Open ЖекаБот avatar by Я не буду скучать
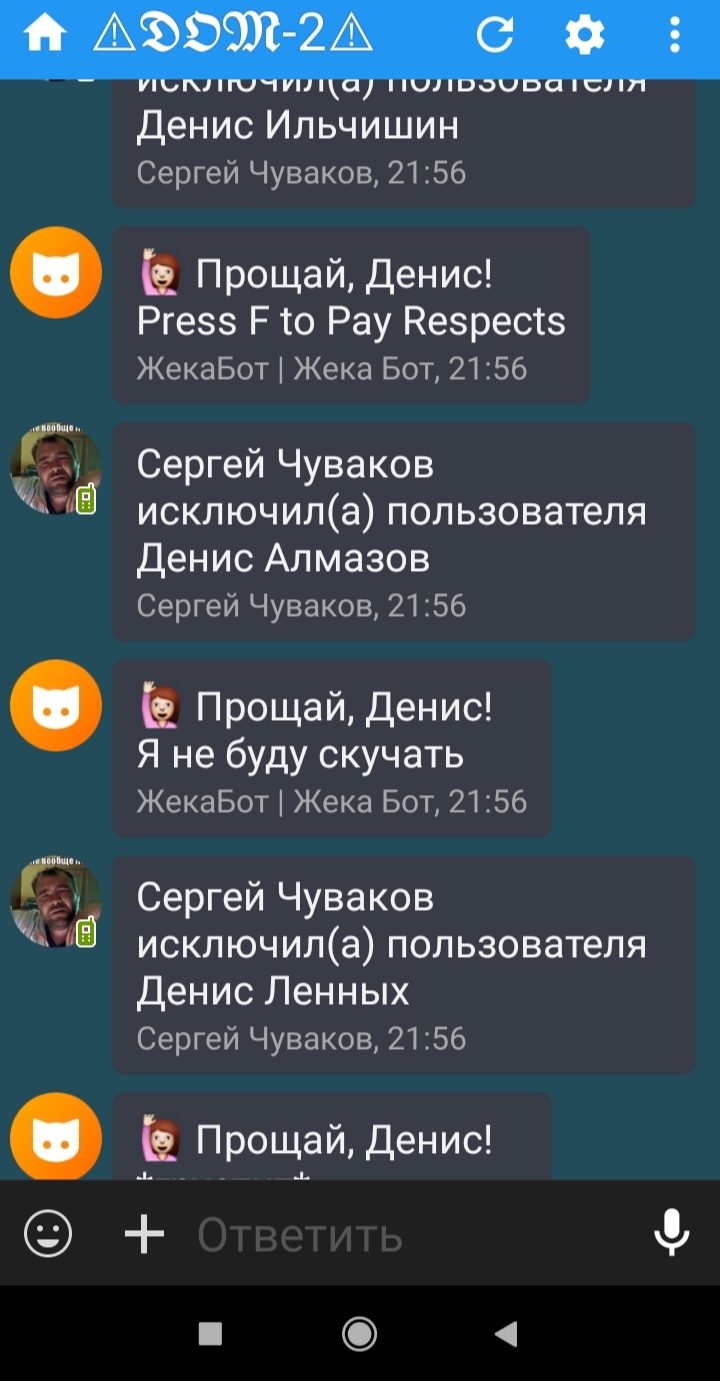The image size is (720, 1381). [56, 706]
